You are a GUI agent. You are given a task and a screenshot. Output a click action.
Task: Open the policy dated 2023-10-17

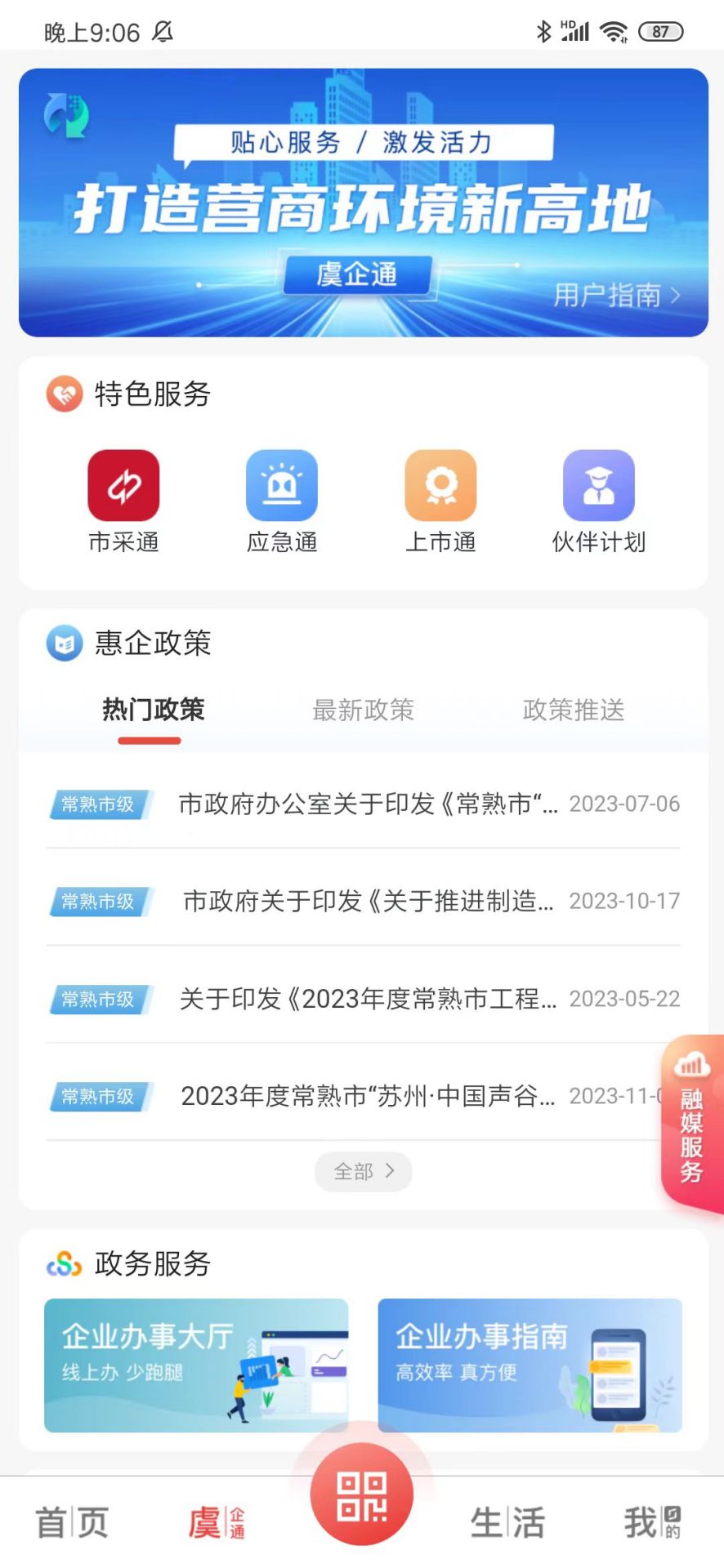pos(362,902)
